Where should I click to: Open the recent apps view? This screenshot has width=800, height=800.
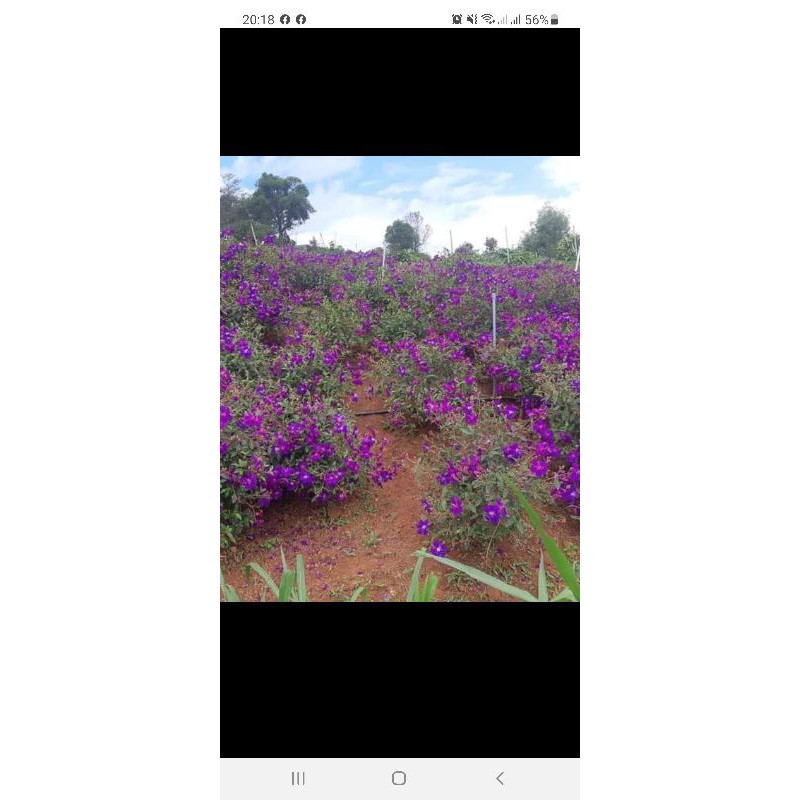(298, 778)
